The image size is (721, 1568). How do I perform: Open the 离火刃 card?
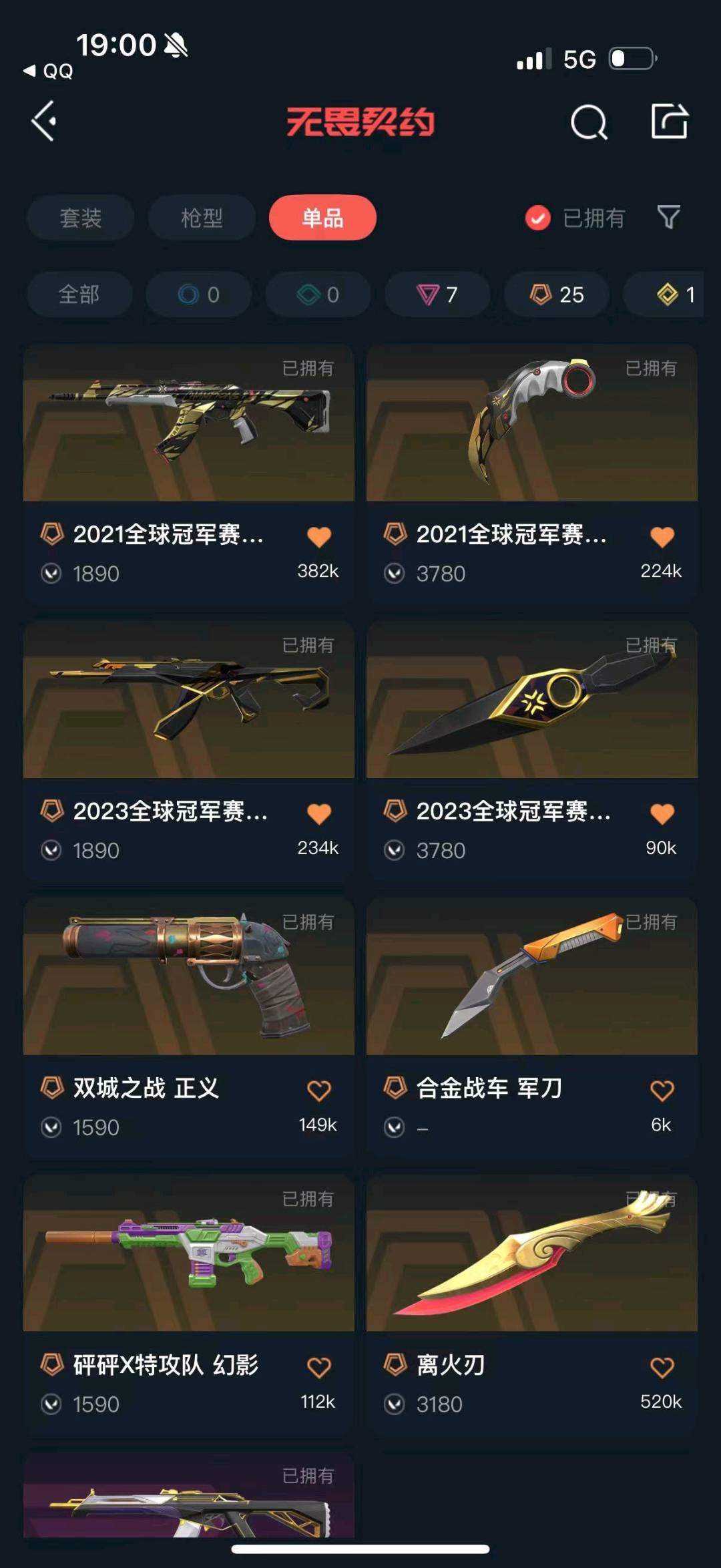click(x=532, y=1305)
